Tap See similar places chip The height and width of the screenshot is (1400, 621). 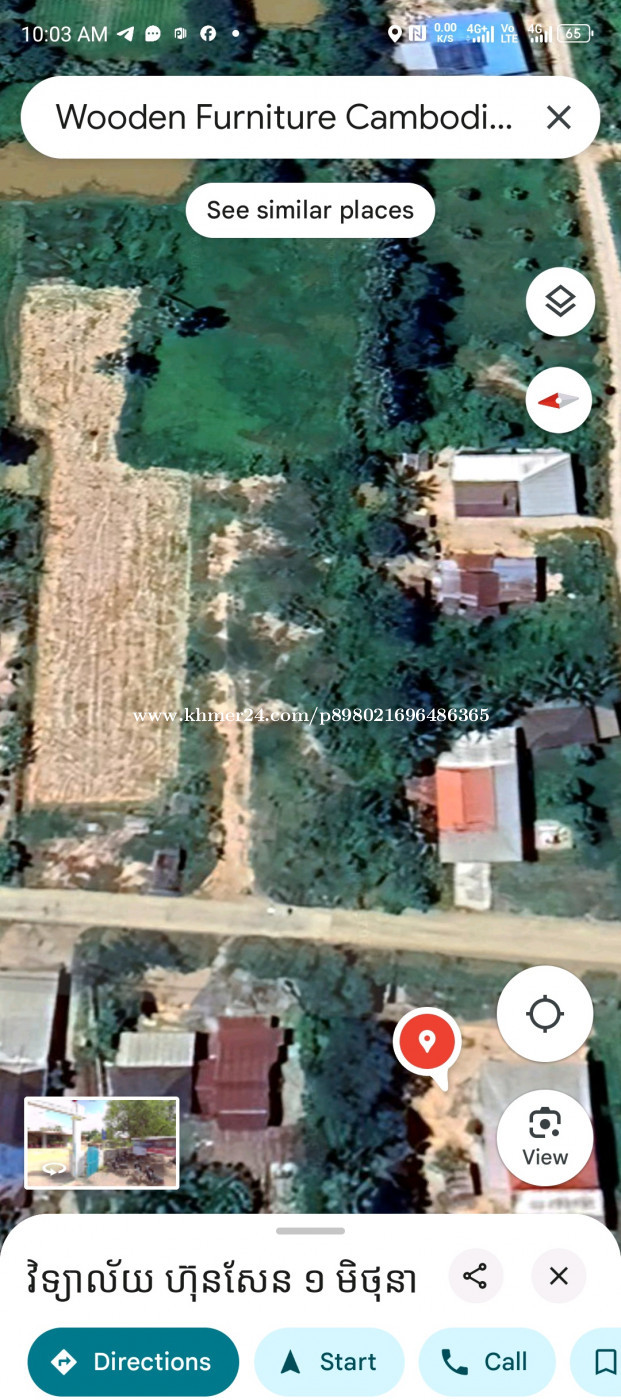click(x=310, y=210)
